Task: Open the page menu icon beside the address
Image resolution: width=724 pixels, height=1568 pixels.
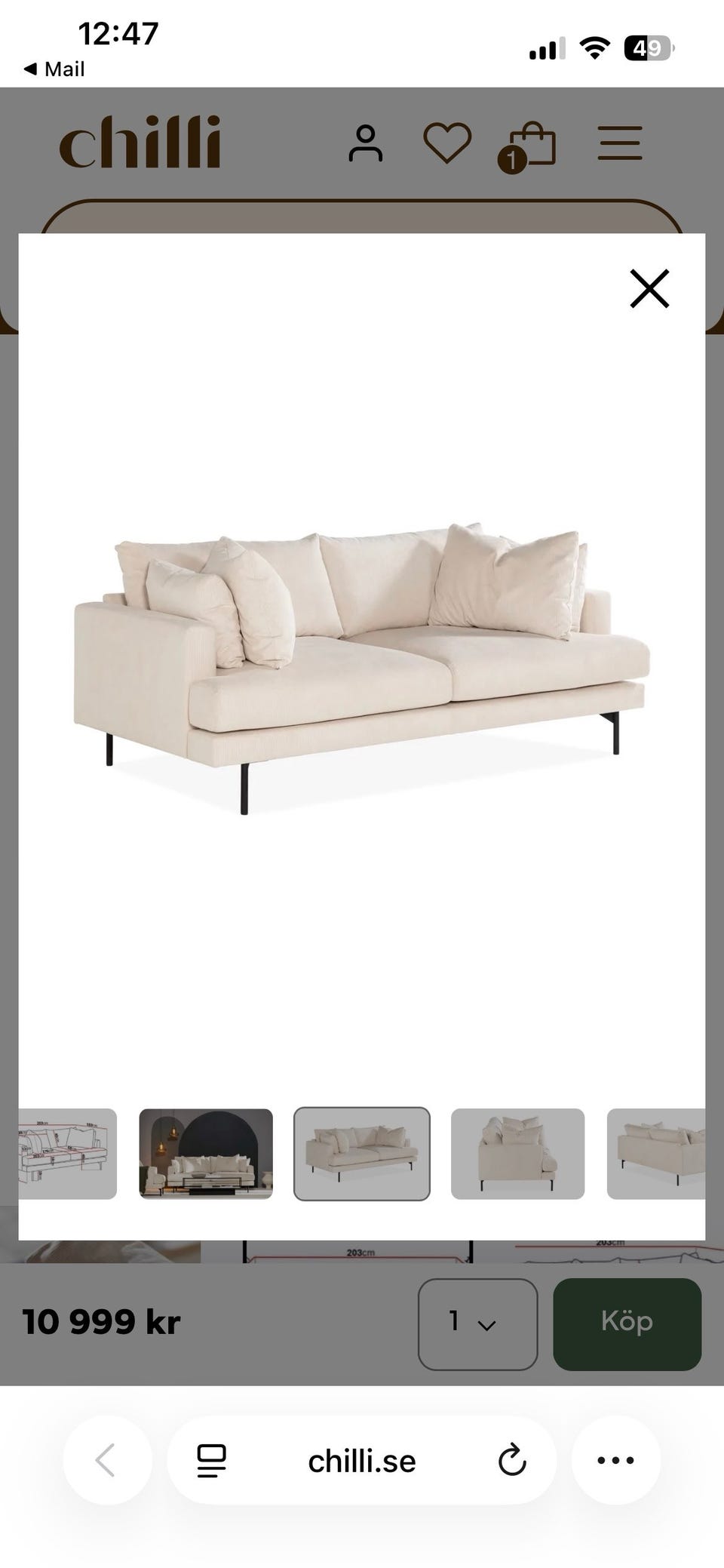Action: tap(212, 1460)
